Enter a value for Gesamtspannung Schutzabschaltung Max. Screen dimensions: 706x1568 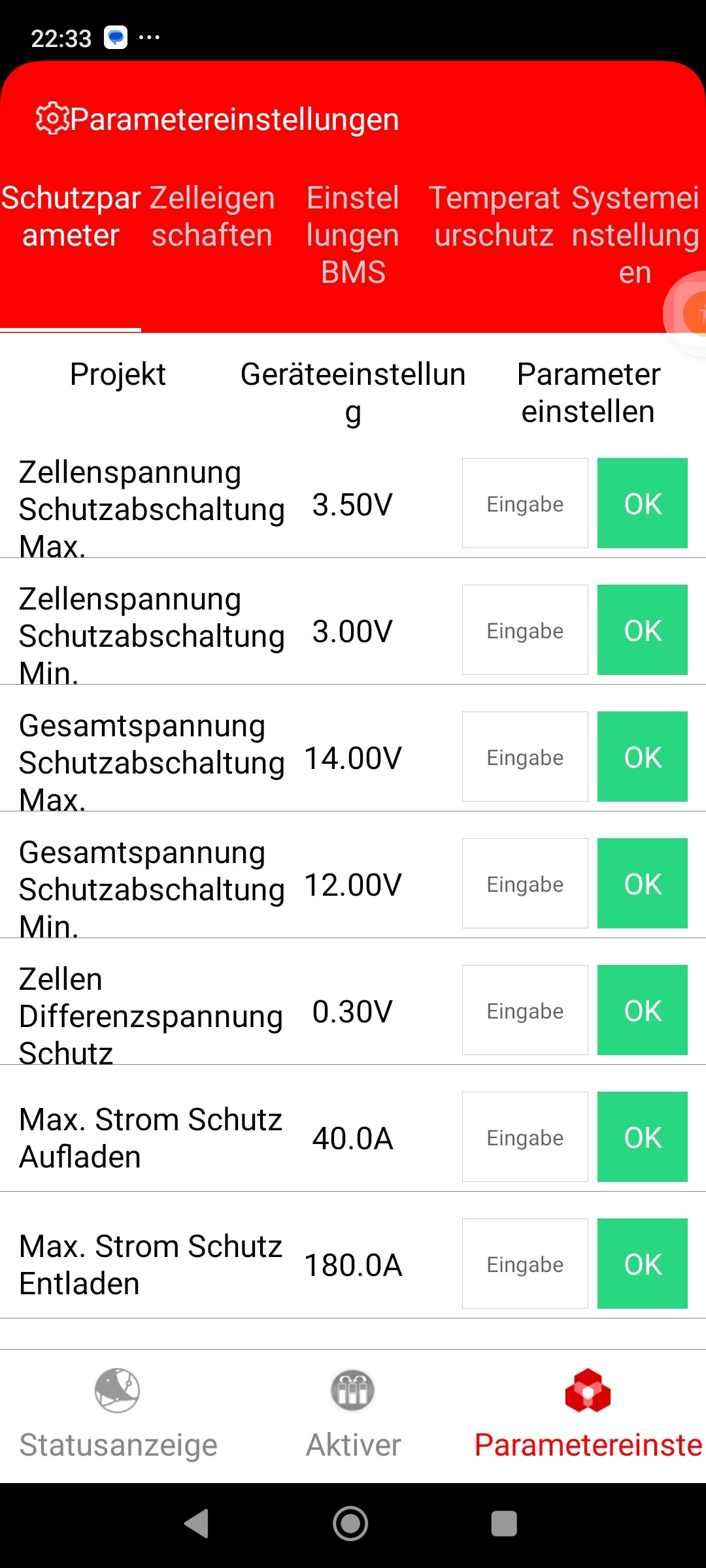pos(525,757)
